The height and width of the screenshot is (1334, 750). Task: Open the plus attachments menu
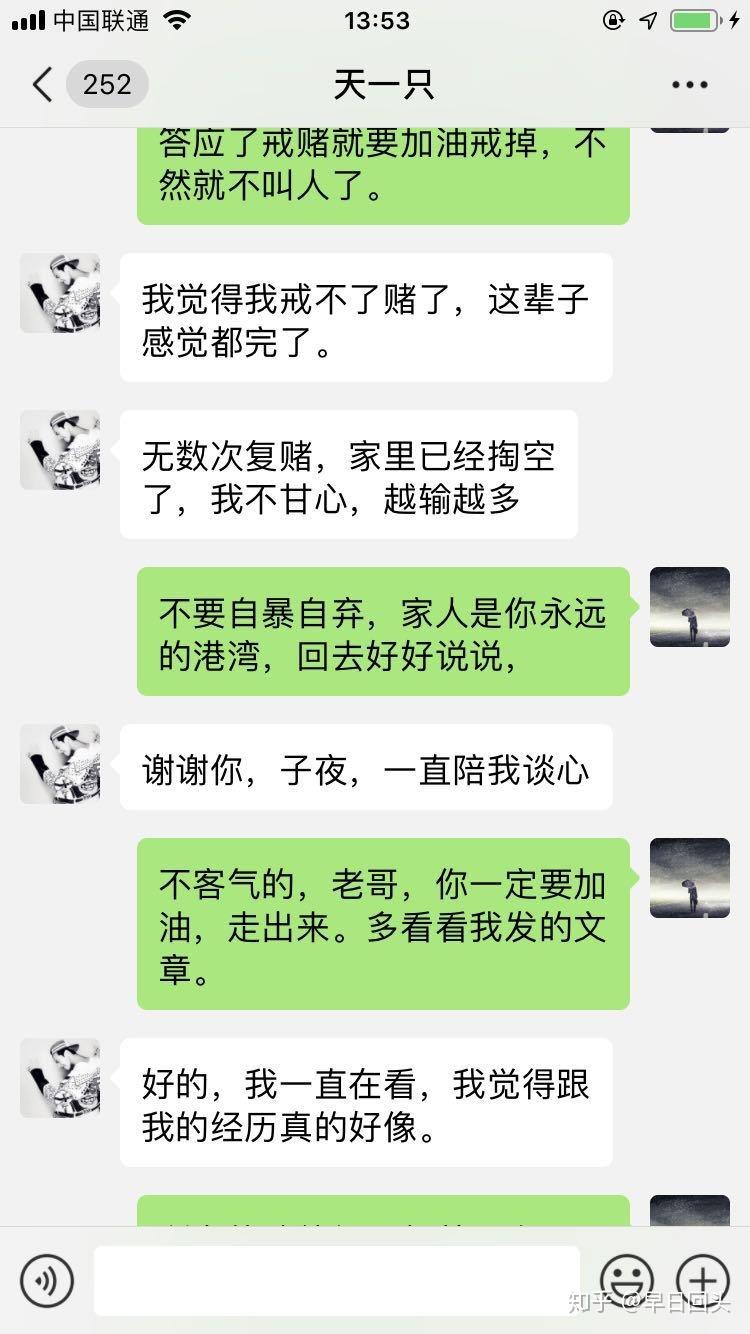[703, 1280]
